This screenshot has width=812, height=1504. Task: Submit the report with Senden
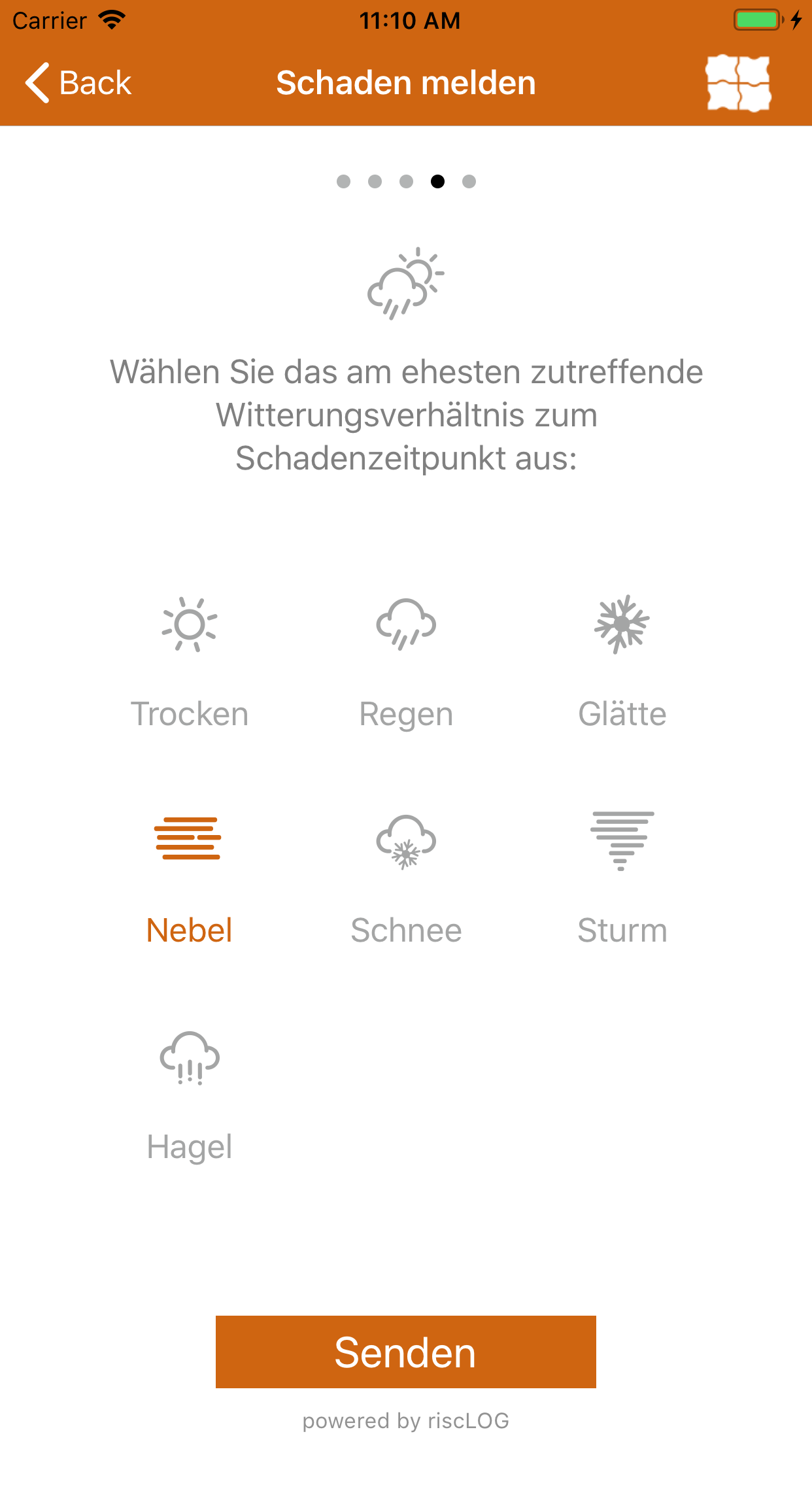click(x=406, y=1352)
